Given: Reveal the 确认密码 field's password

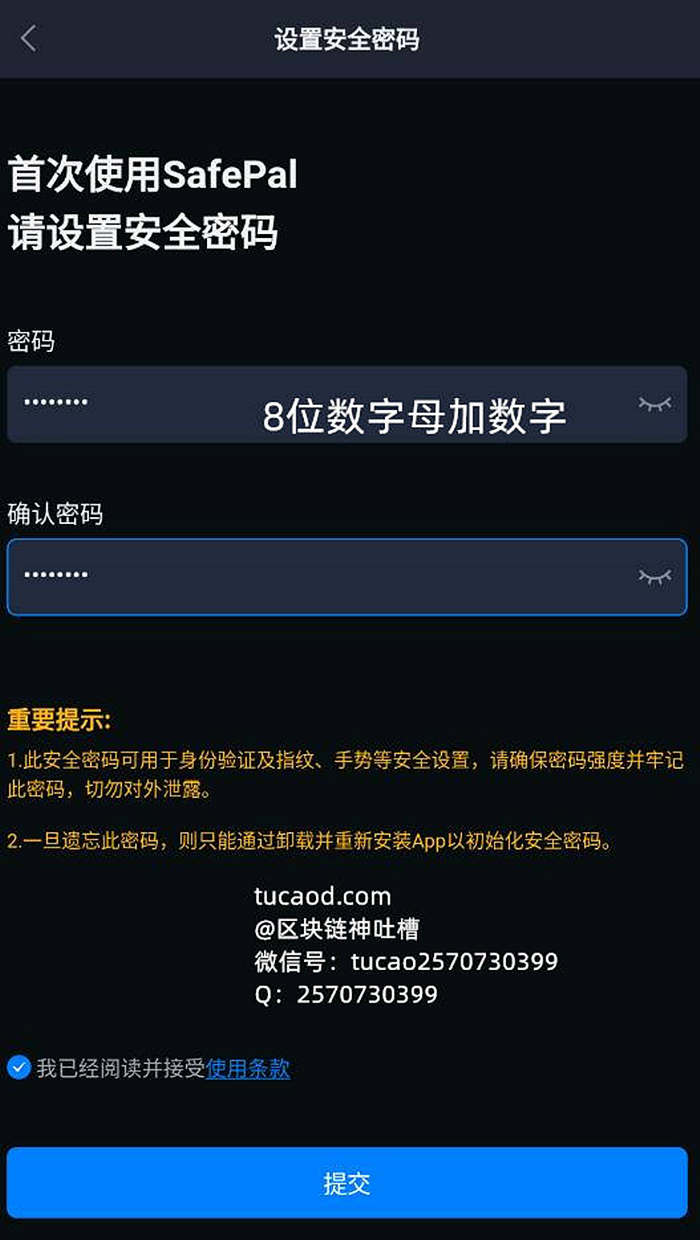Looking at the screenshot, I should point(654,577).
